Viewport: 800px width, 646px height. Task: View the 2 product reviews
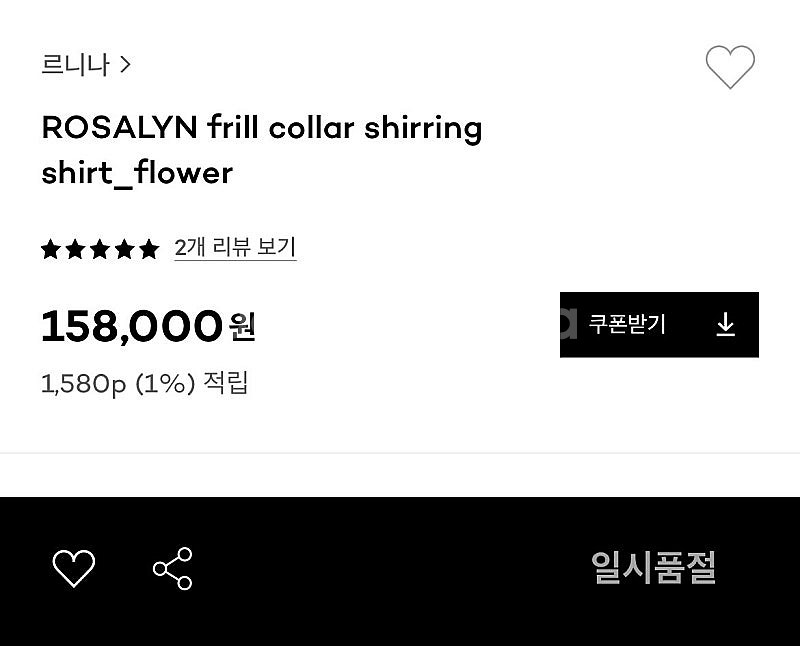(235, 248)
